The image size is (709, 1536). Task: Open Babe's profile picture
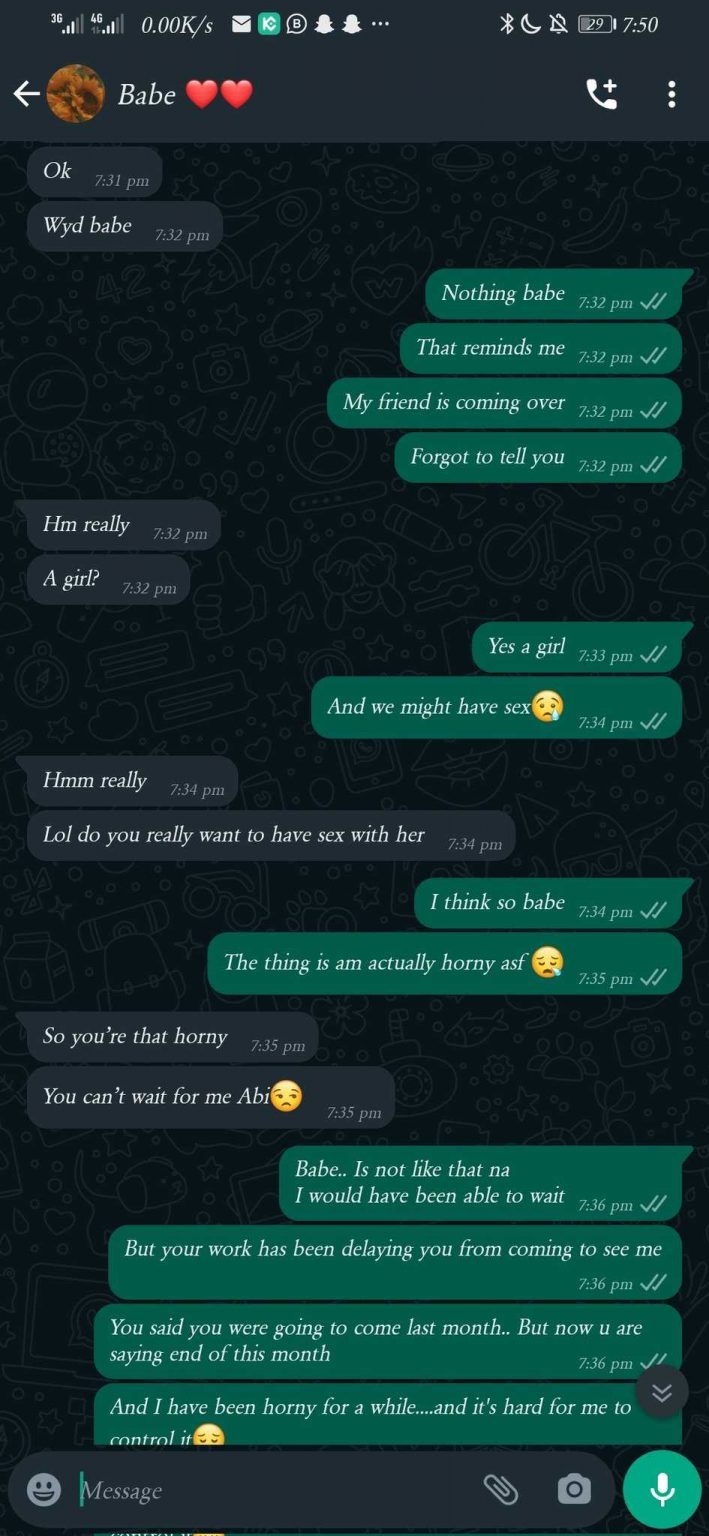click(75, 94)
